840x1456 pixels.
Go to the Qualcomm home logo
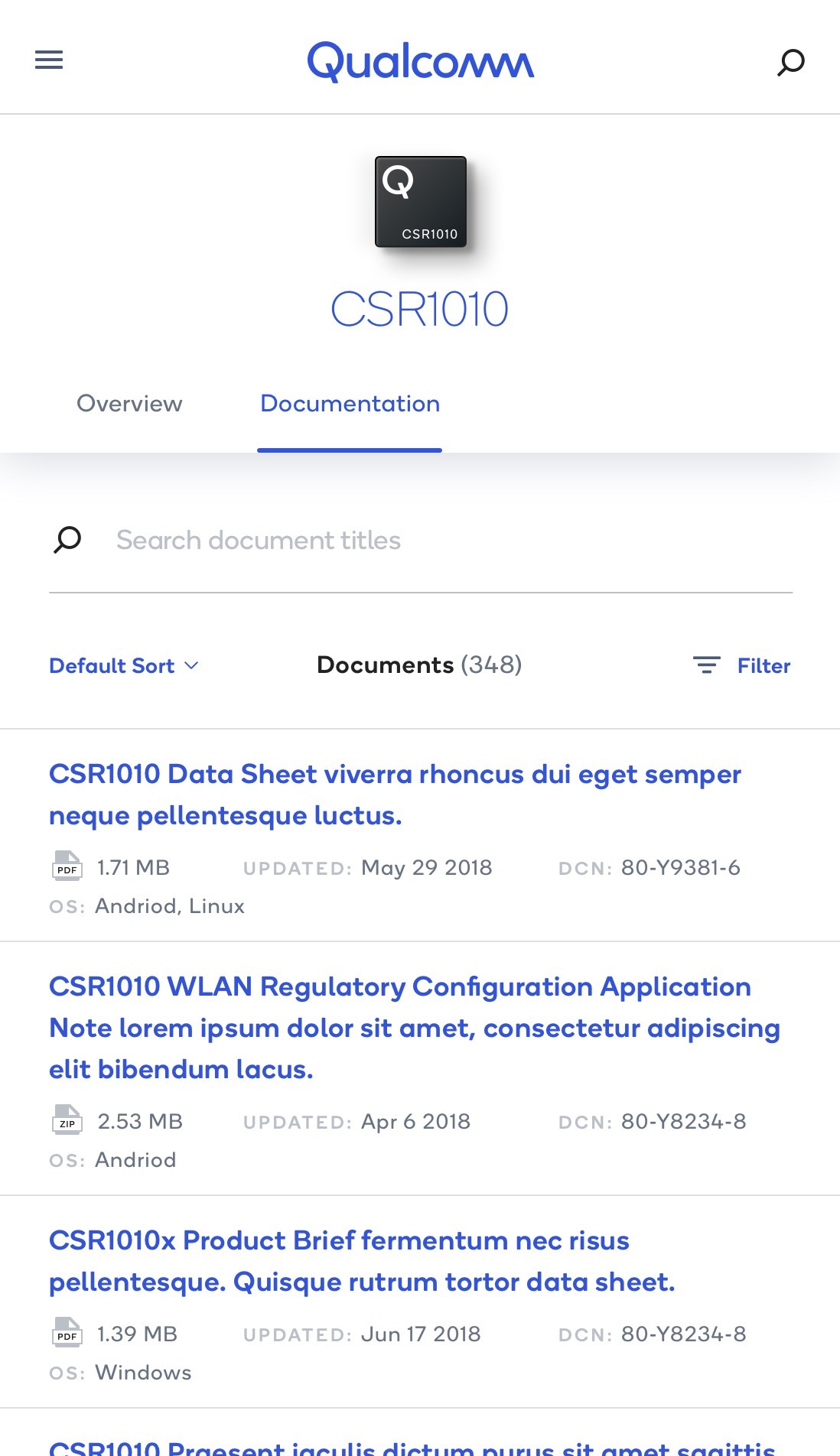[420, 62]
